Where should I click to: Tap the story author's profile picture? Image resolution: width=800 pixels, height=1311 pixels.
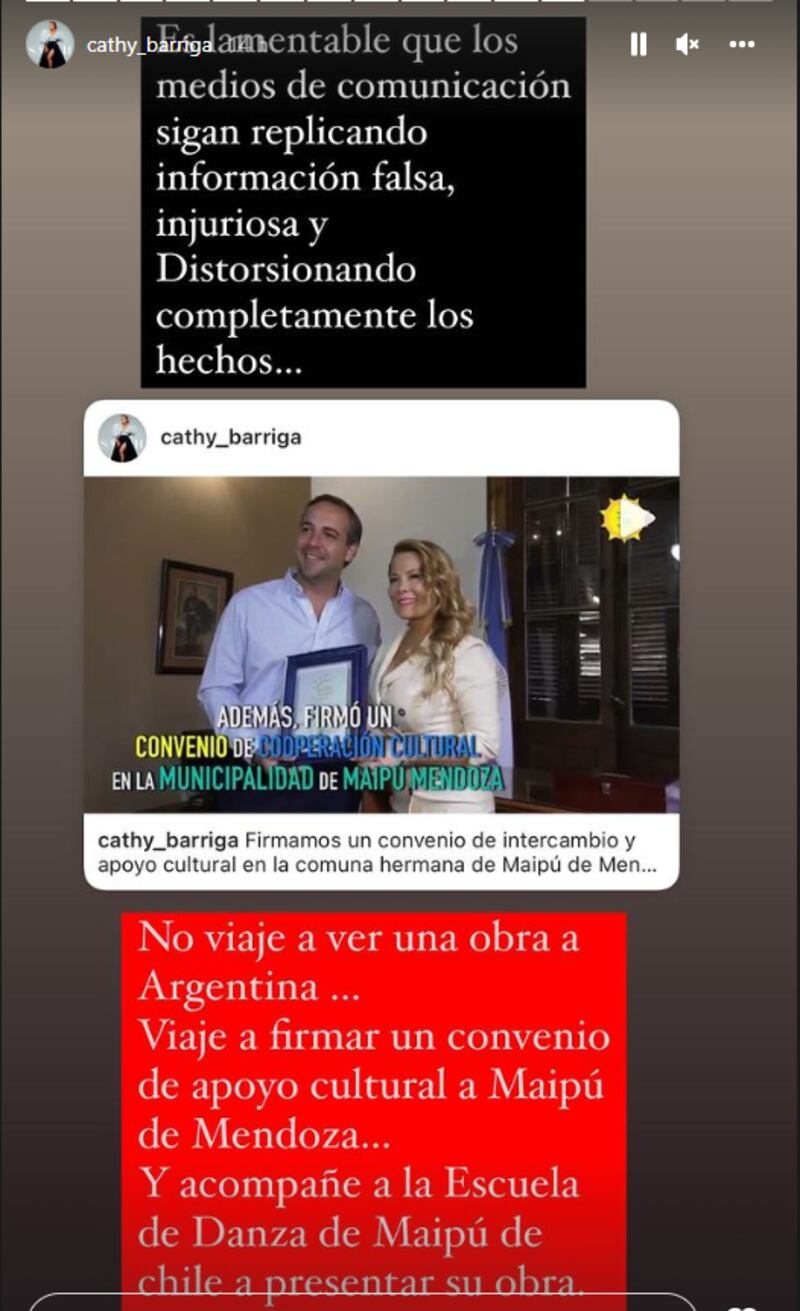pos(50,44)
